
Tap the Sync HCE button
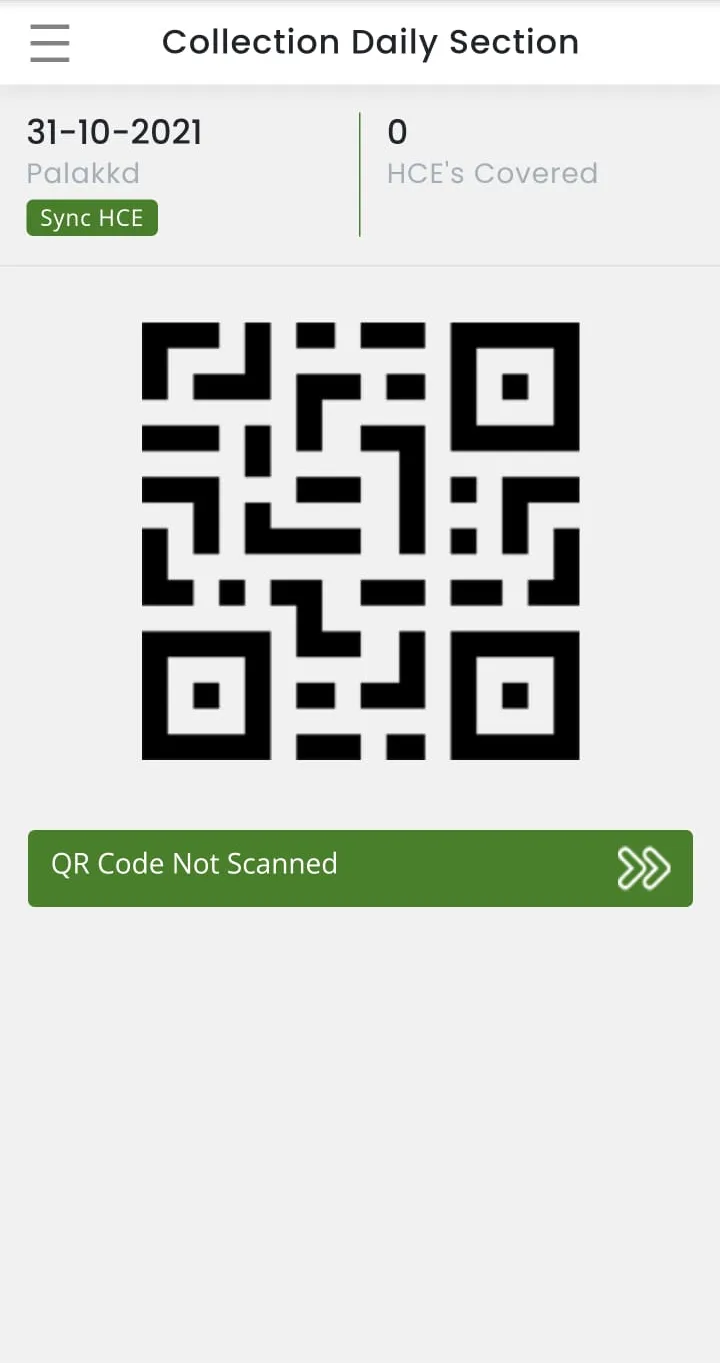[x=92, y=218]
